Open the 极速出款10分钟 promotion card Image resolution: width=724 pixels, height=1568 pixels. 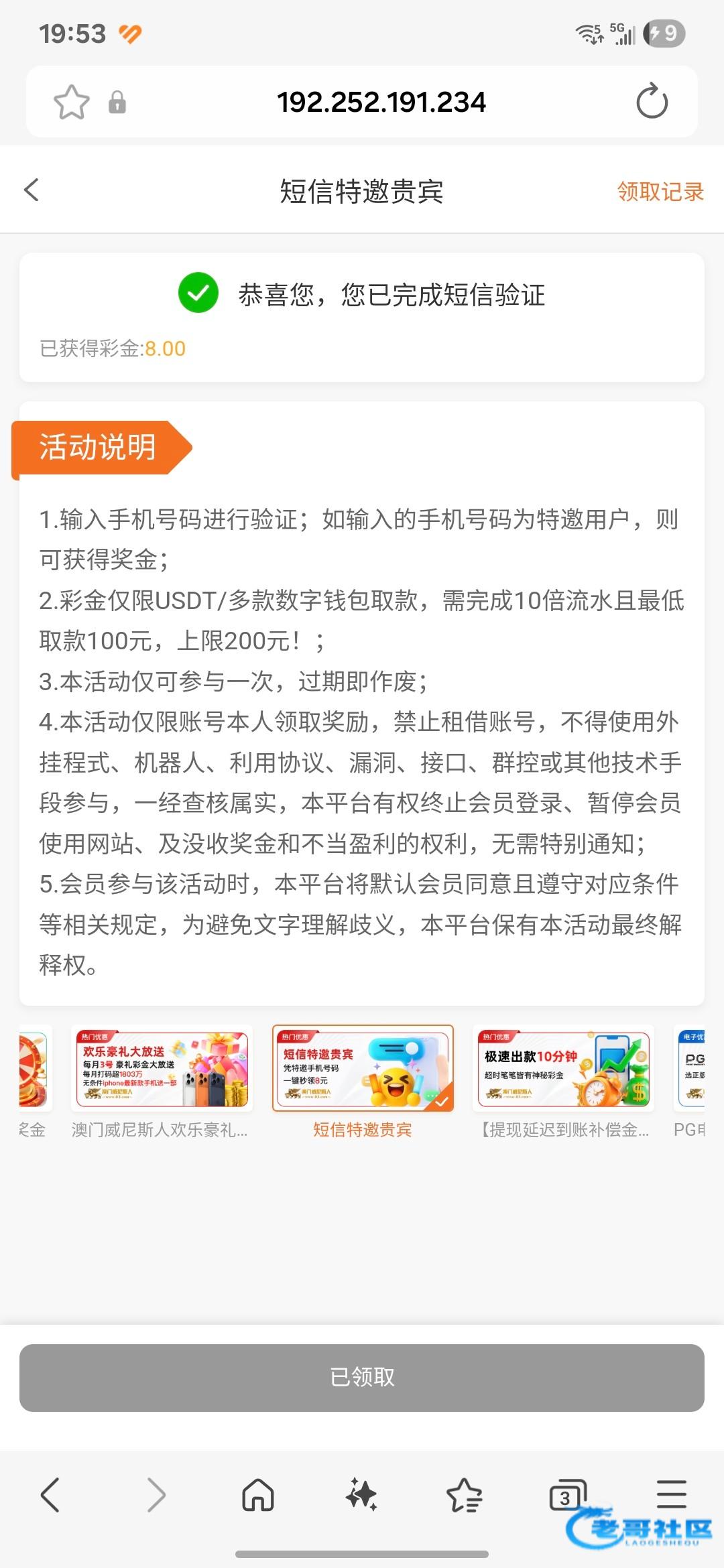(x=563, y=1069)
